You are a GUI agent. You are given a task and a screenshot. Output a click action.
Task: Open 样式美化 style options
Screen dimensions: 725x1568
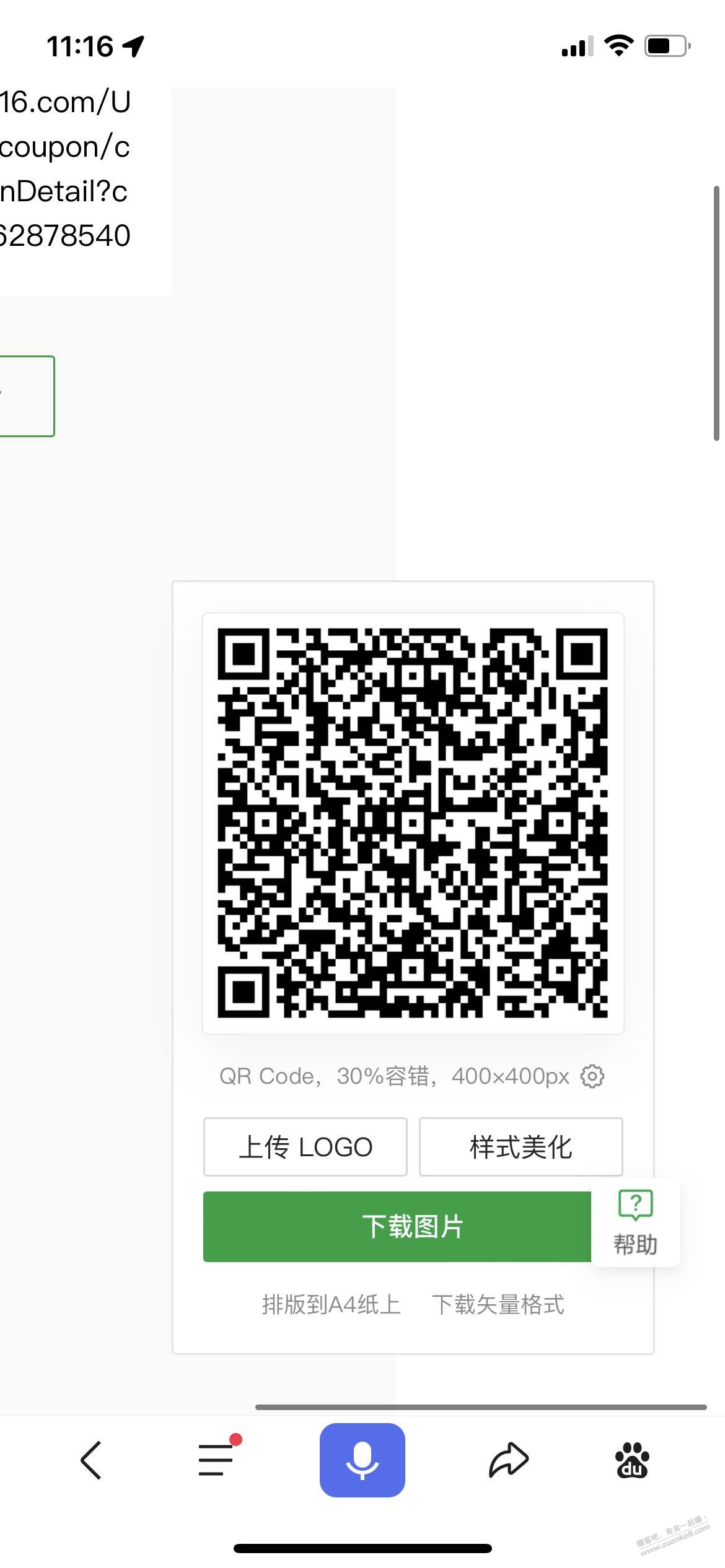[x=521, y=1147]
